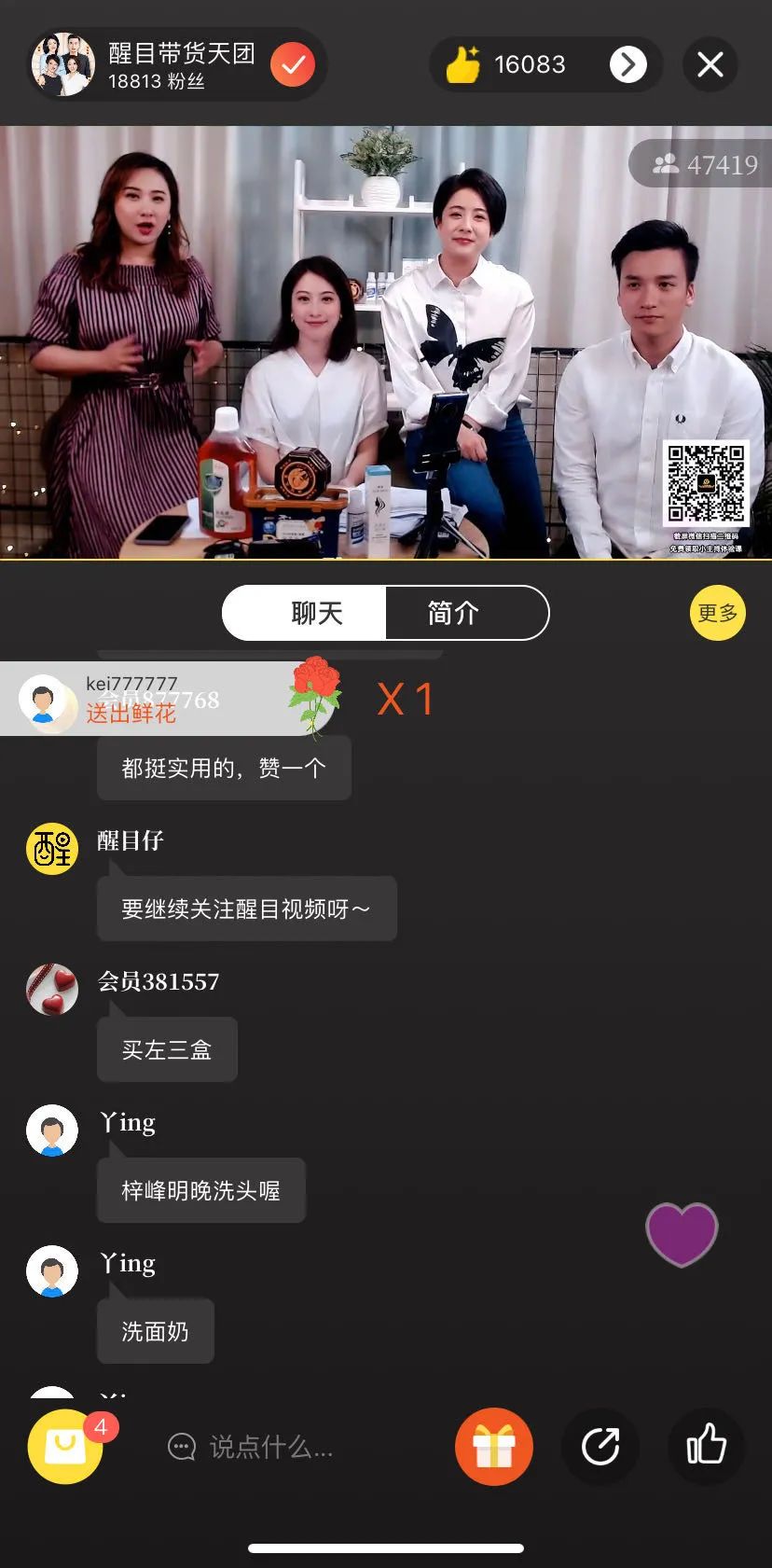Open the 更多 options menu

(717, 613)
